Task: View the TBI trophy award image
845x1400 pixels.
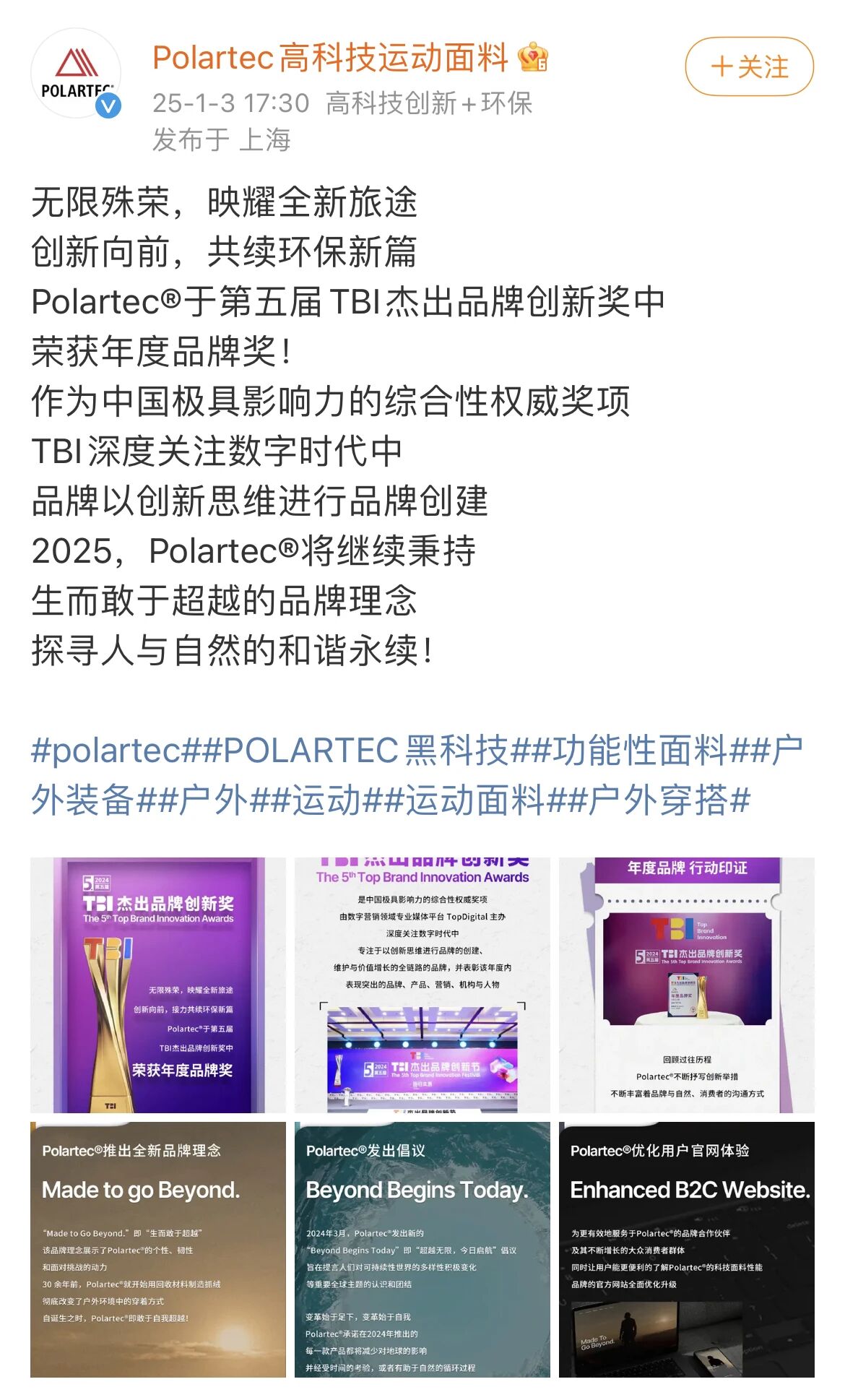Action: point(157,985)
